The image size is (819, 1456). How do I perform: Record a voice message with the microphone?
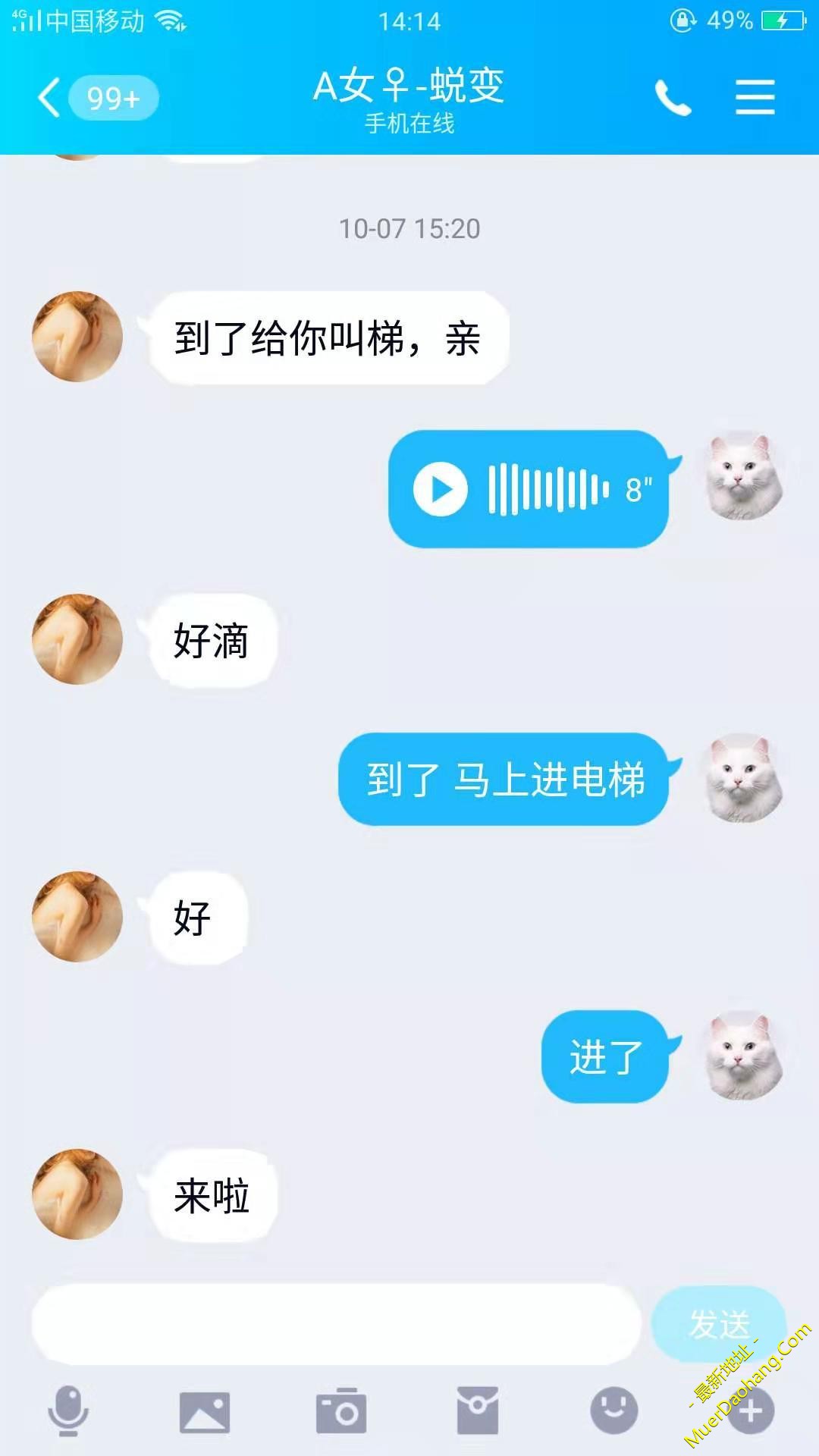point(68,1411)
